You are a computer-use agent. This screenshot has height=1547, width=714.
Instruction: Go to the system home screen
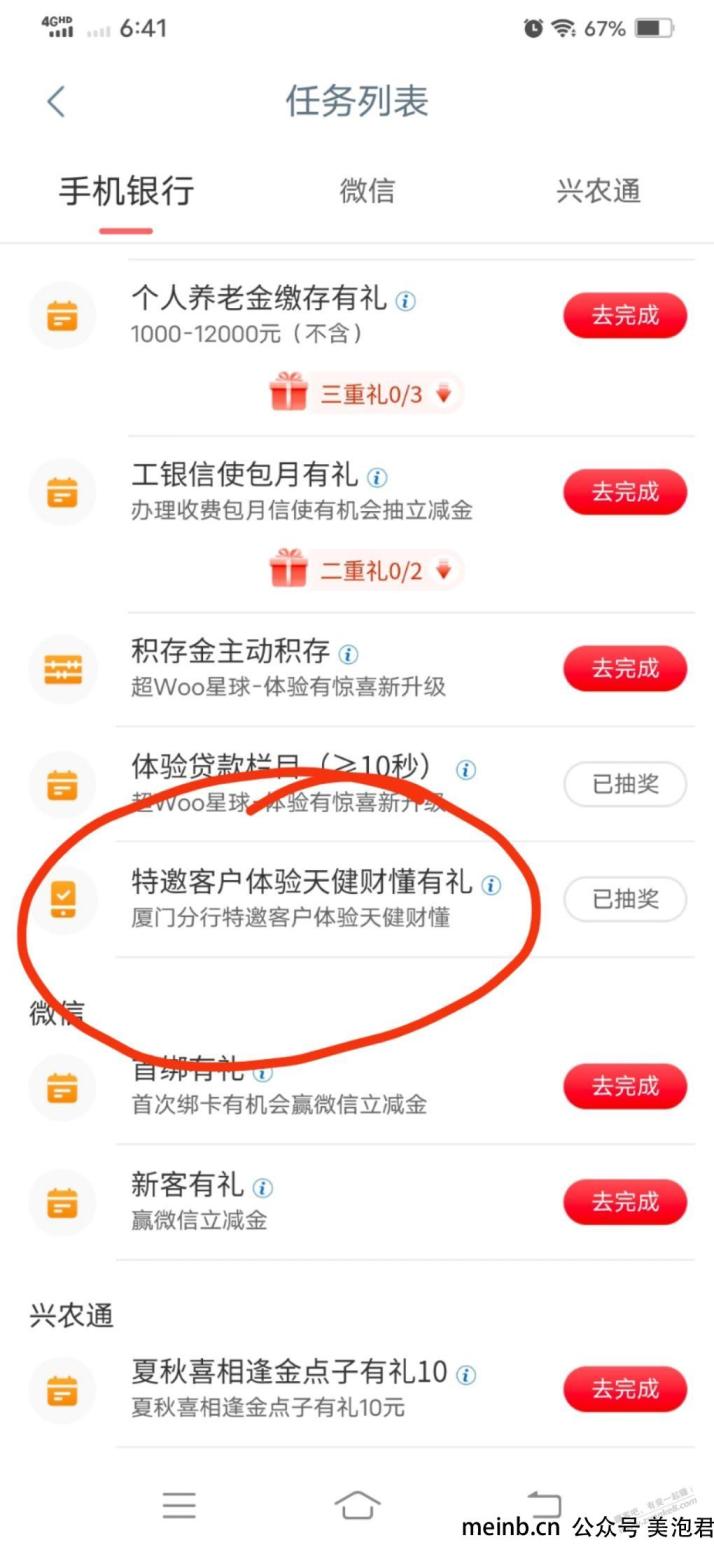(x=357, y=1504)
